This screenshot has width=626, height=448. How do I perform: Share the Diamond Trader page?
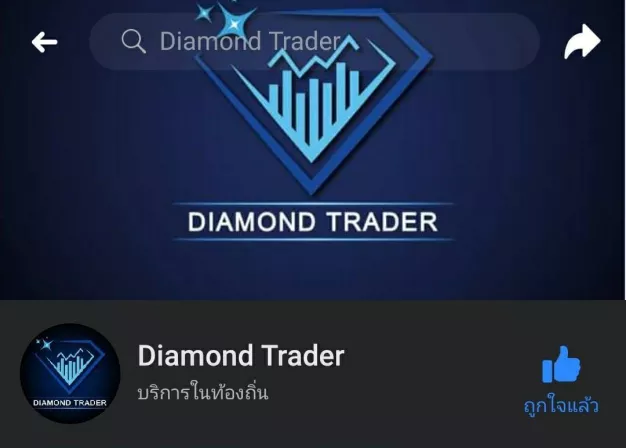click(x=582, y=41)
